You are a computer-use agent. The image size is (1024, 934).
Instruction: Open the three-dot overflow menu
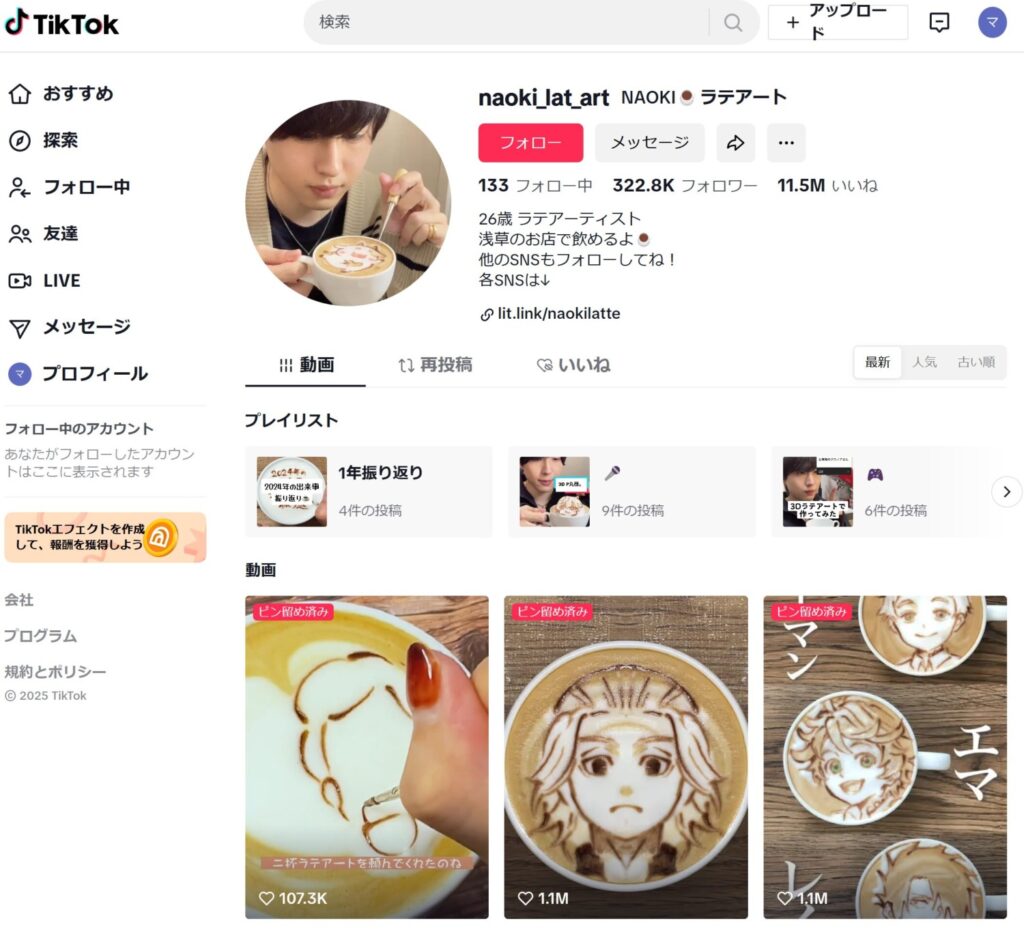(786, 143)
